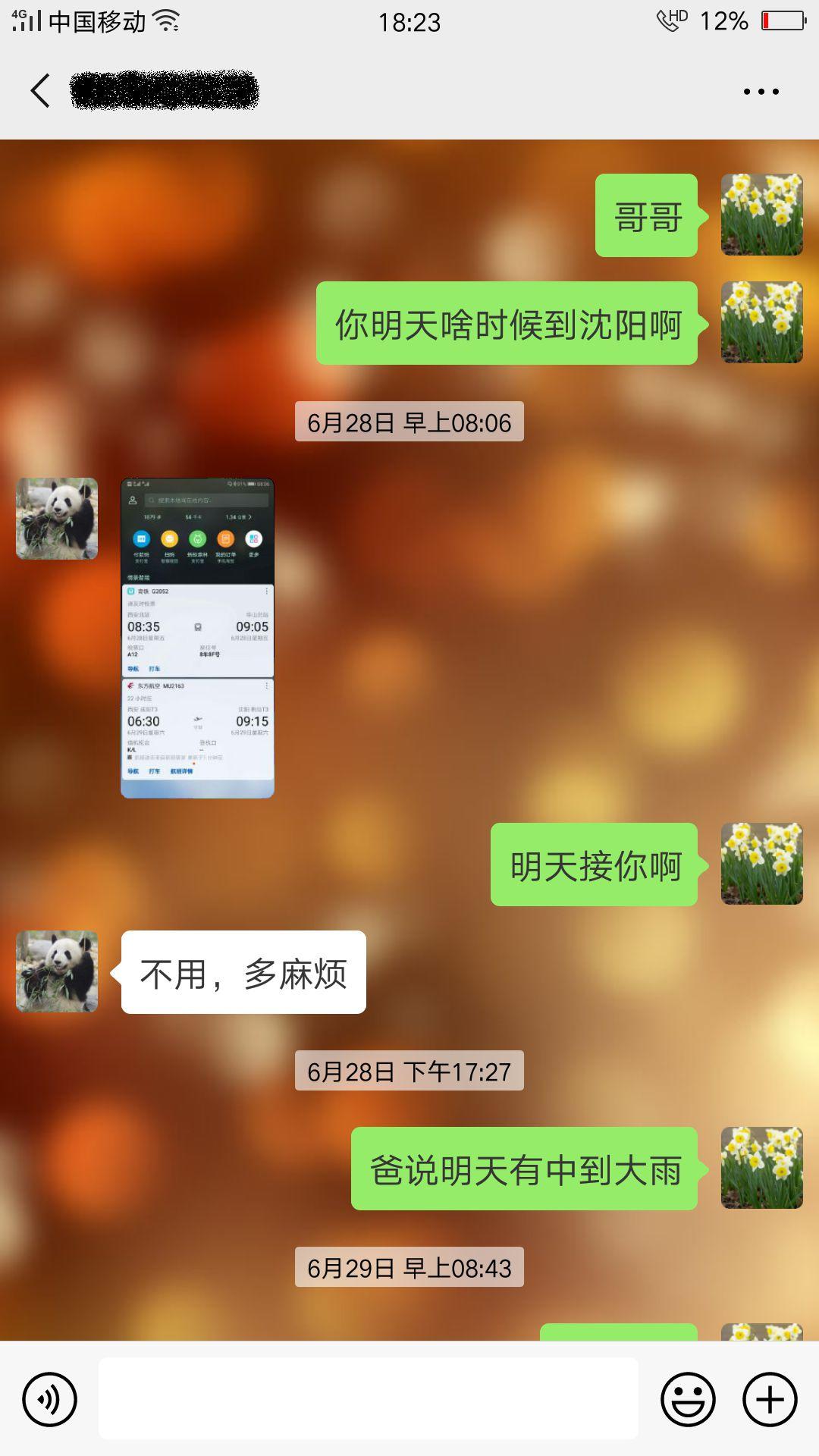Focus the message text field

pos(368,1399)
